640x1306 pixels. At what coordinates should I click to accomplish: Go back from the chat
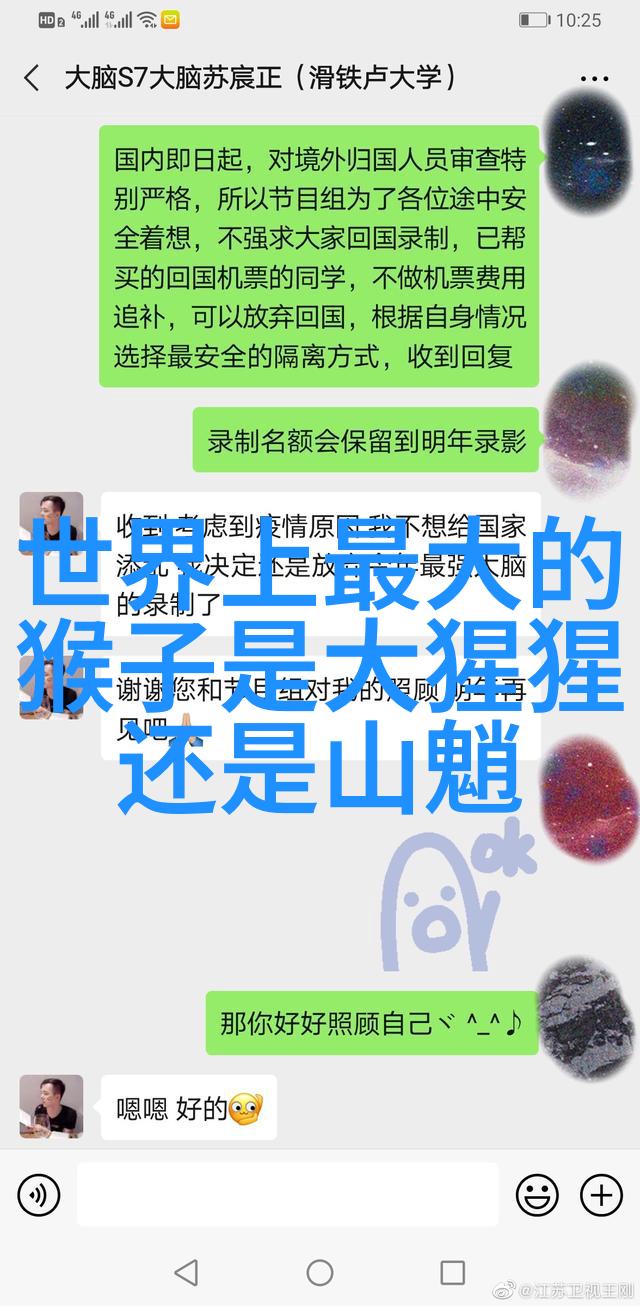pyautogui.click(x=32, y=79)
